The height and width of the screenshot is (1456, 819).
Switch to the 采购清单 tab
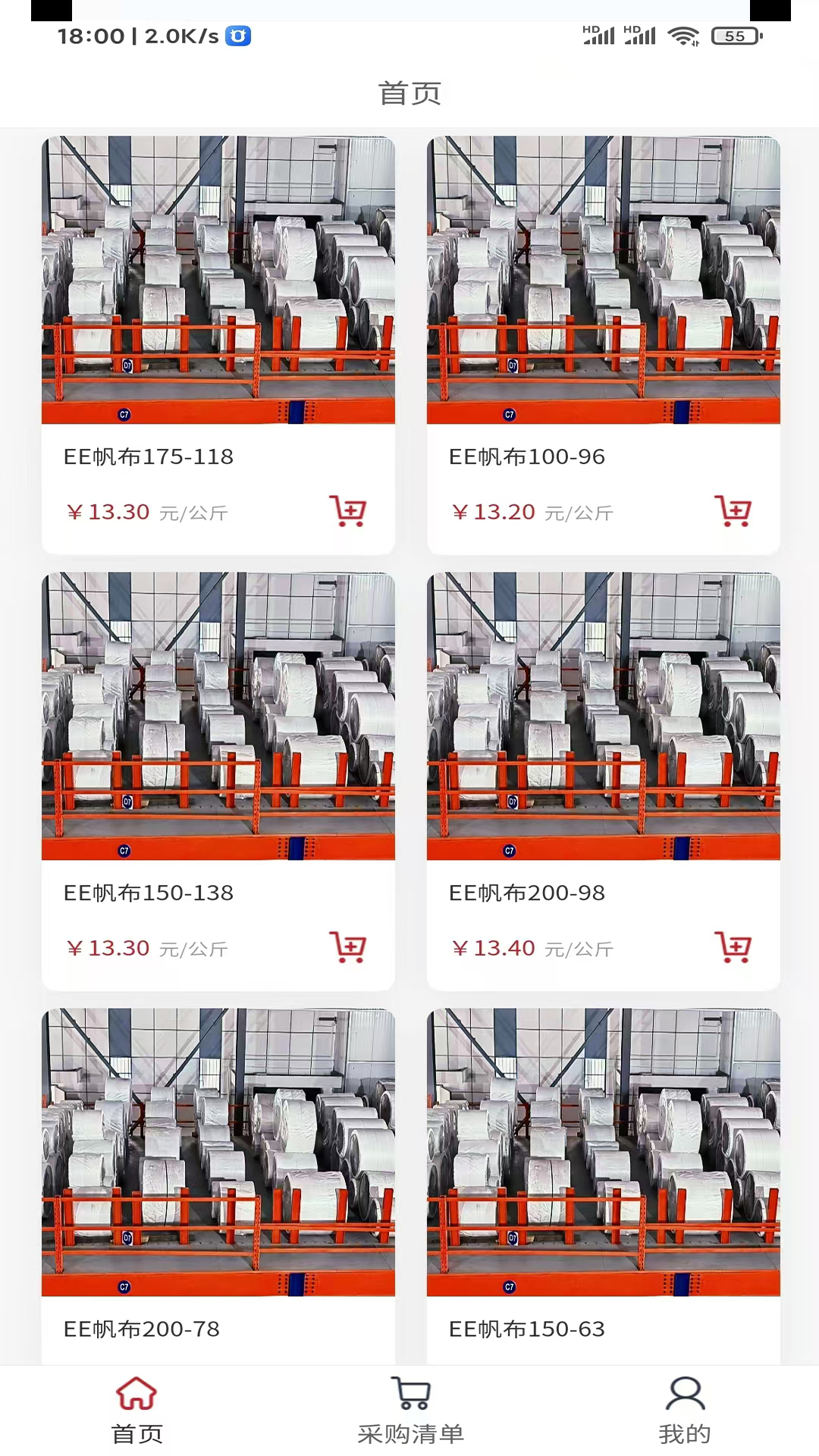tap(410, 1411)
